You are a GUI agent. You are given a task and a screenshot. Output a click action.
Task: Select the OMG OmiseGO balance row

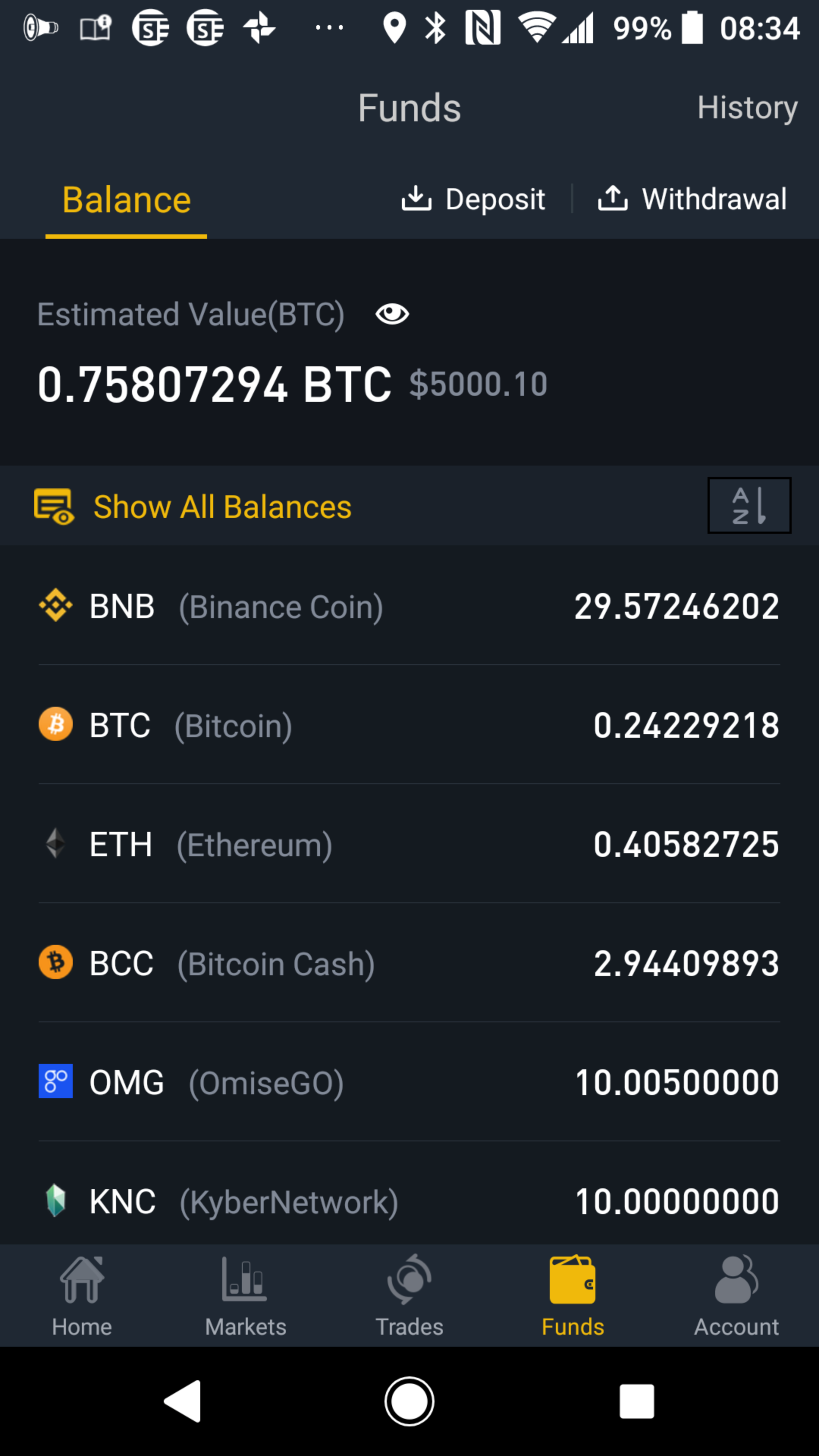[x=409, y=1082]
